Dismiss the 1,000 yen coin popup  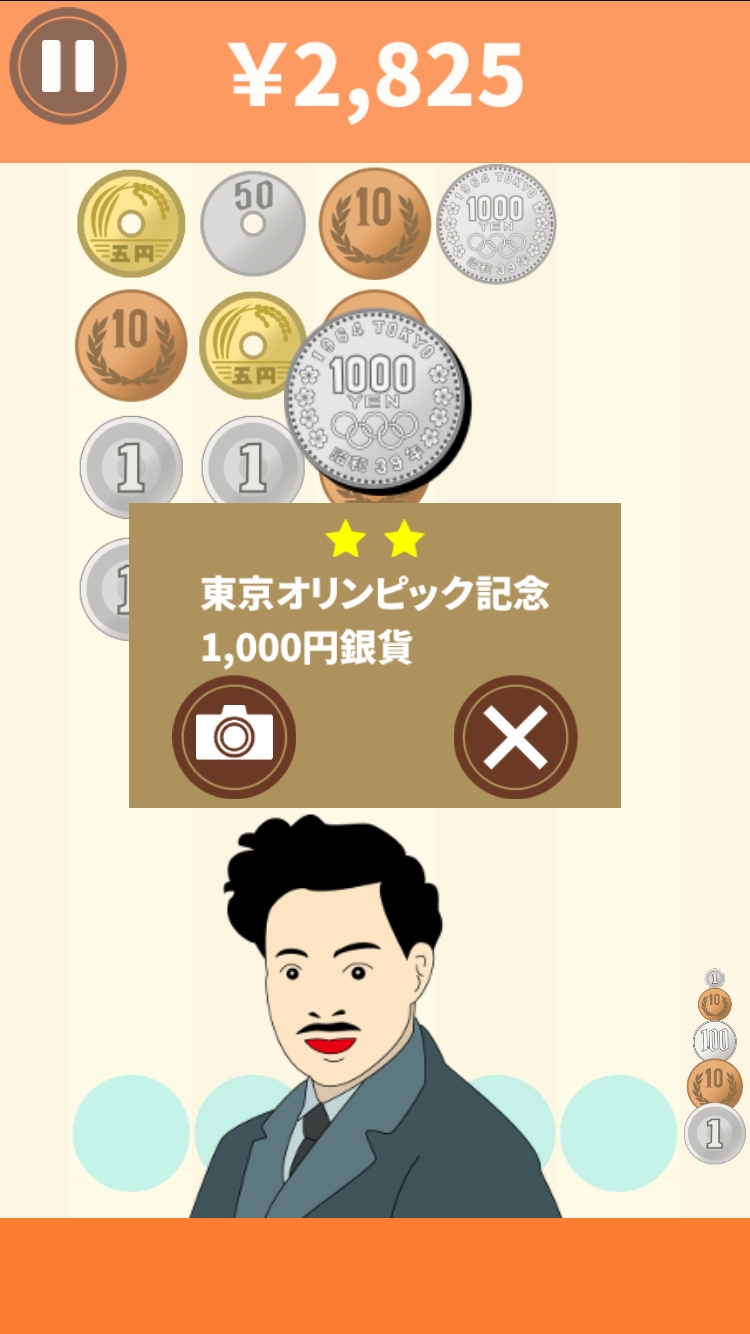515,736
